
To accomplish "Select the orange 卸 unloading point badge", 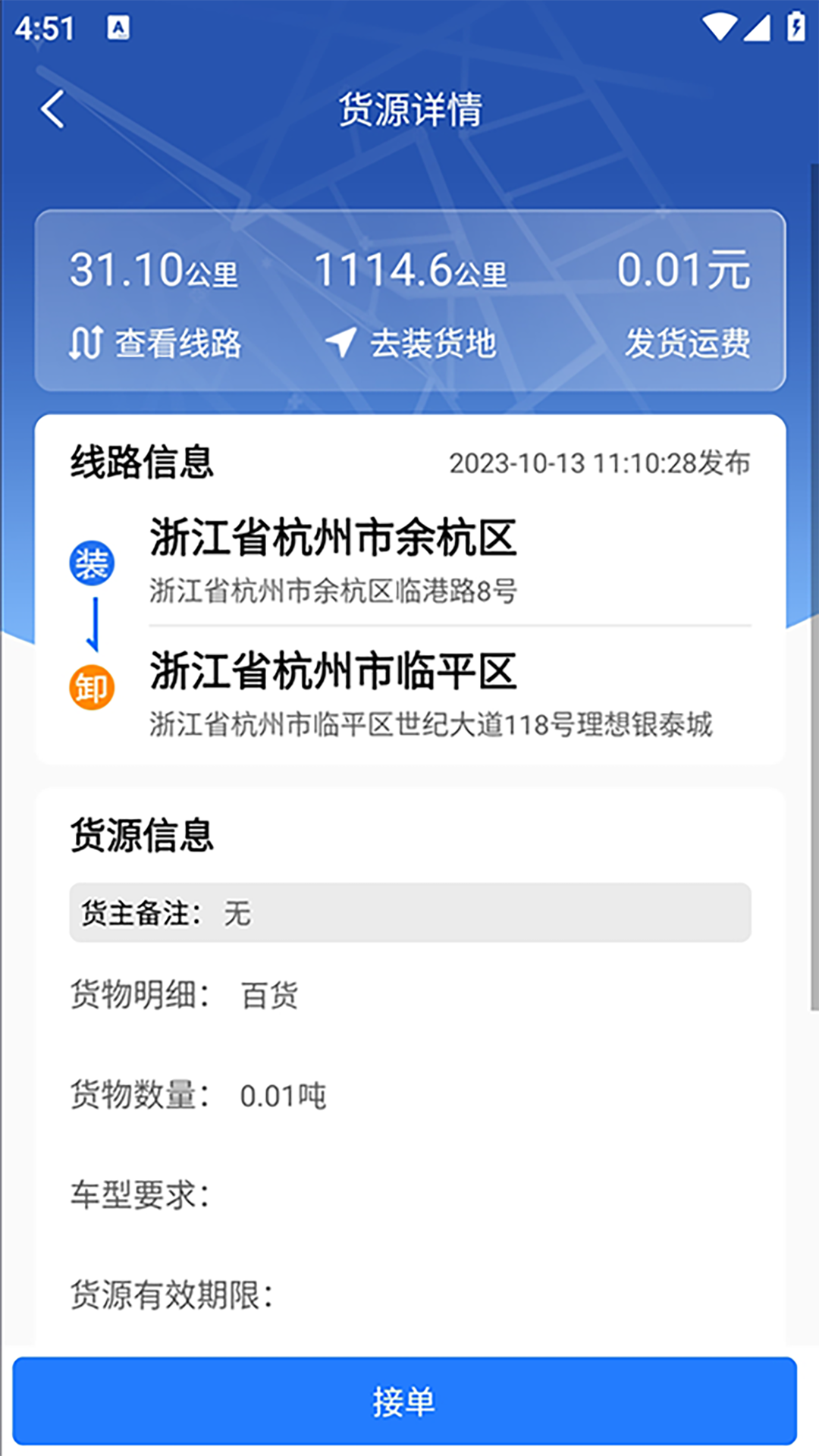I will [91, 689].
